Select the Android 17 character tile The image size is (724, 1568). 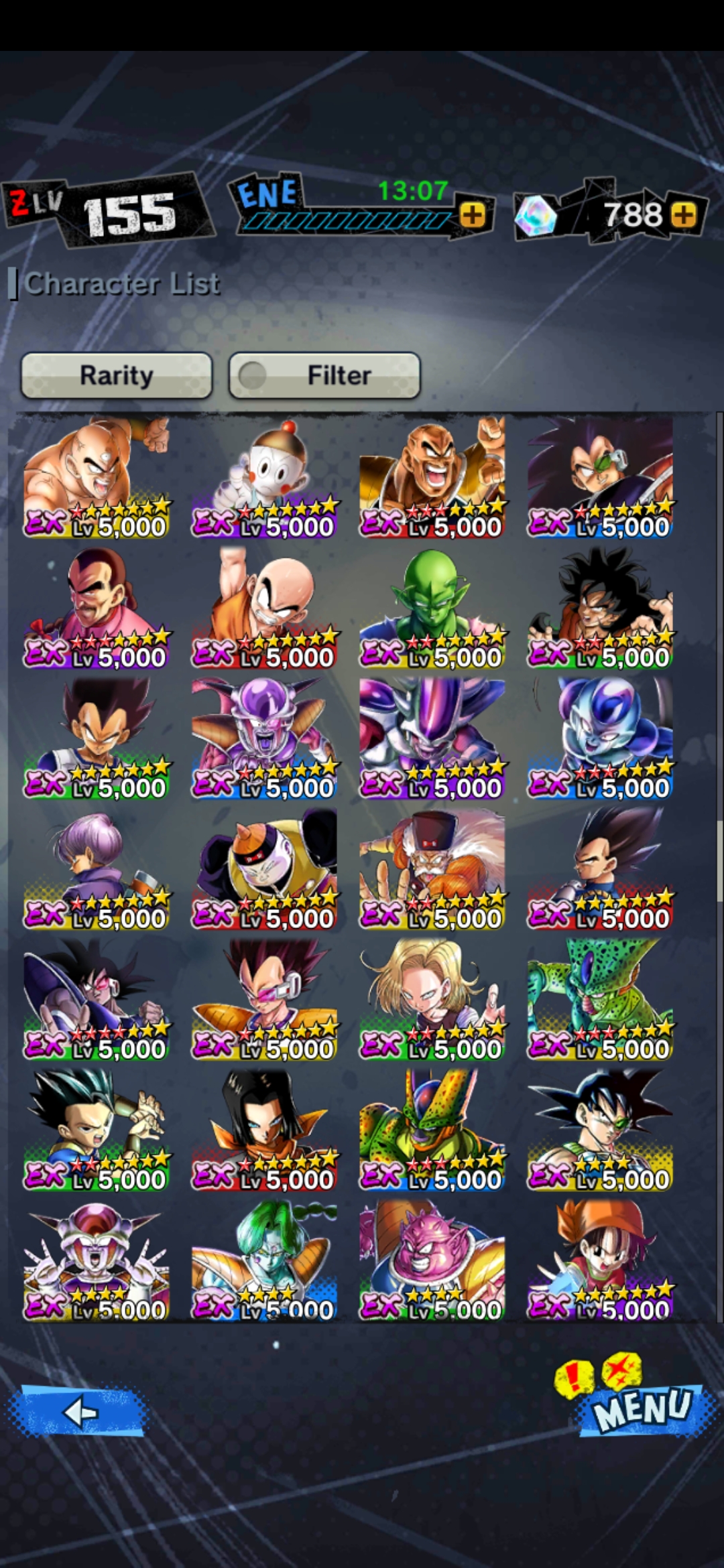point(264,1130)
